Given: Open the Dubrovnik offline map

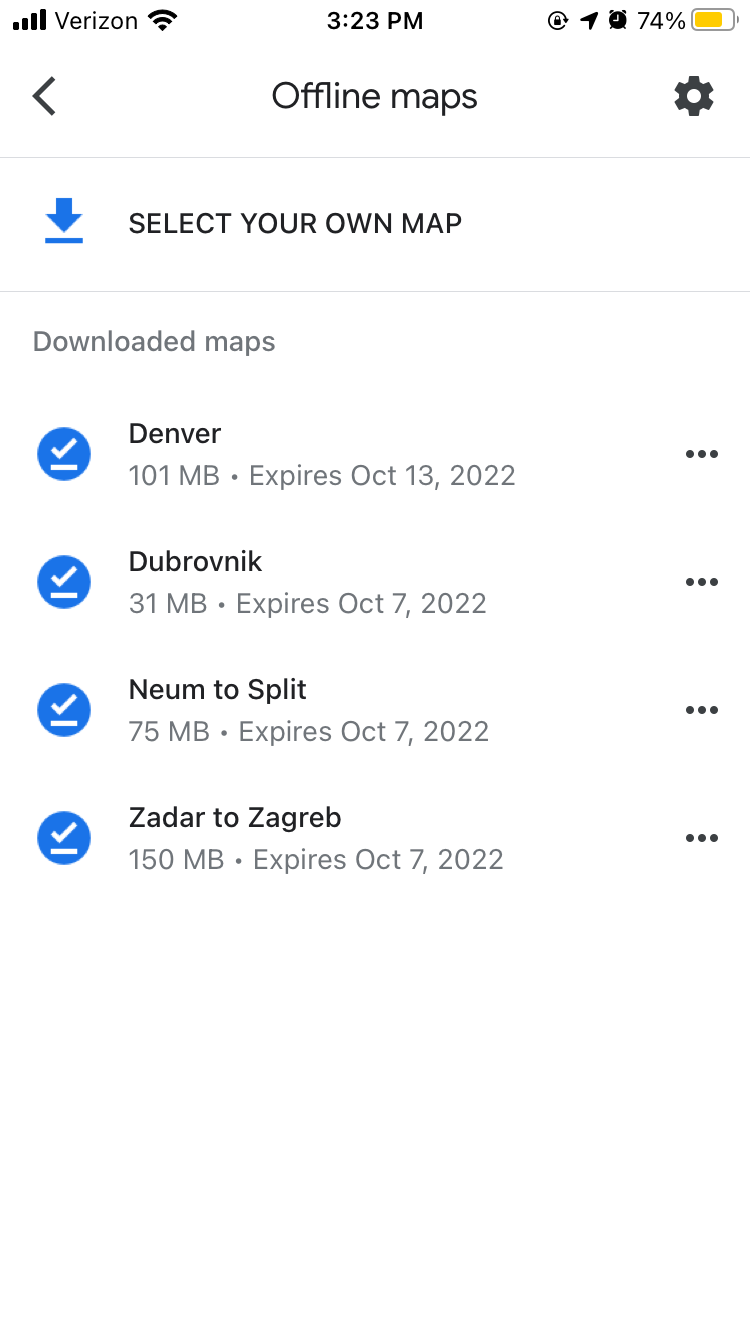Looking at the screenshot, I should pos(306,582).
